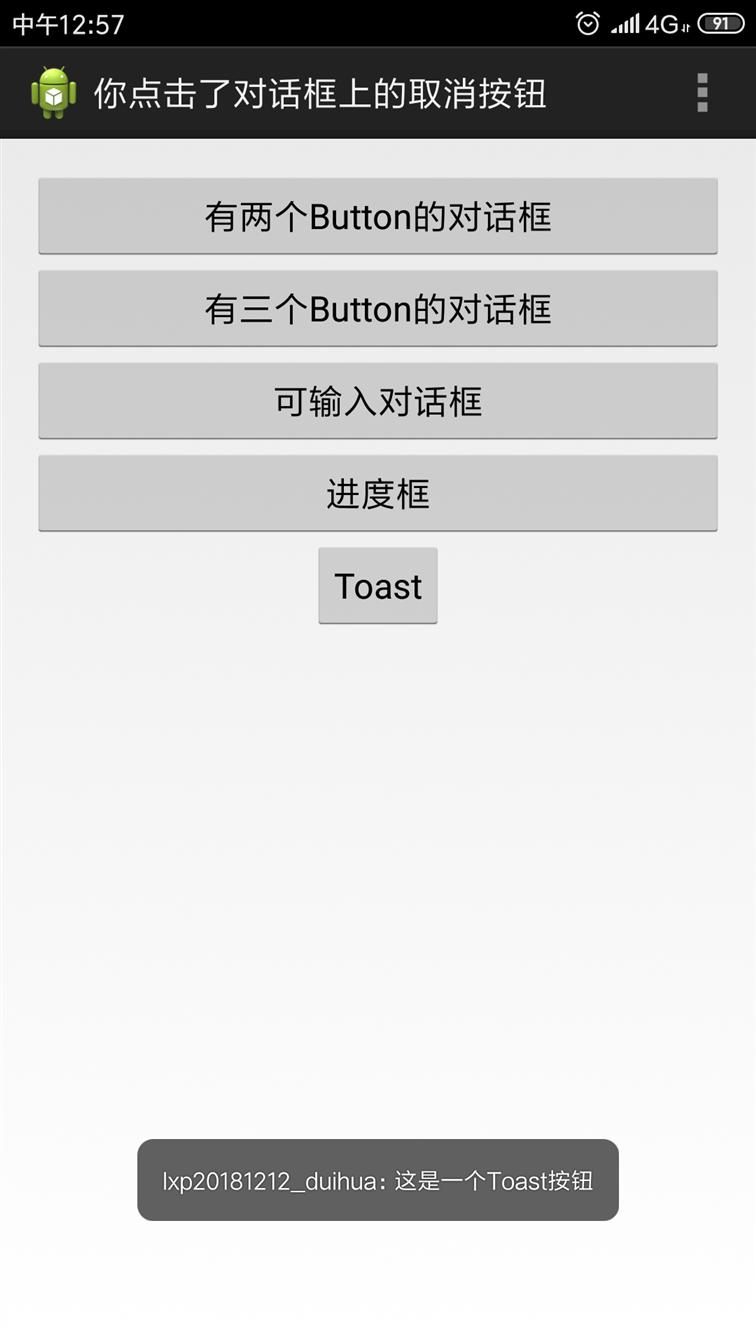Open the 有两个Button的对话框 dialog
Viewport: 756px width, 1344px height.
378,216
